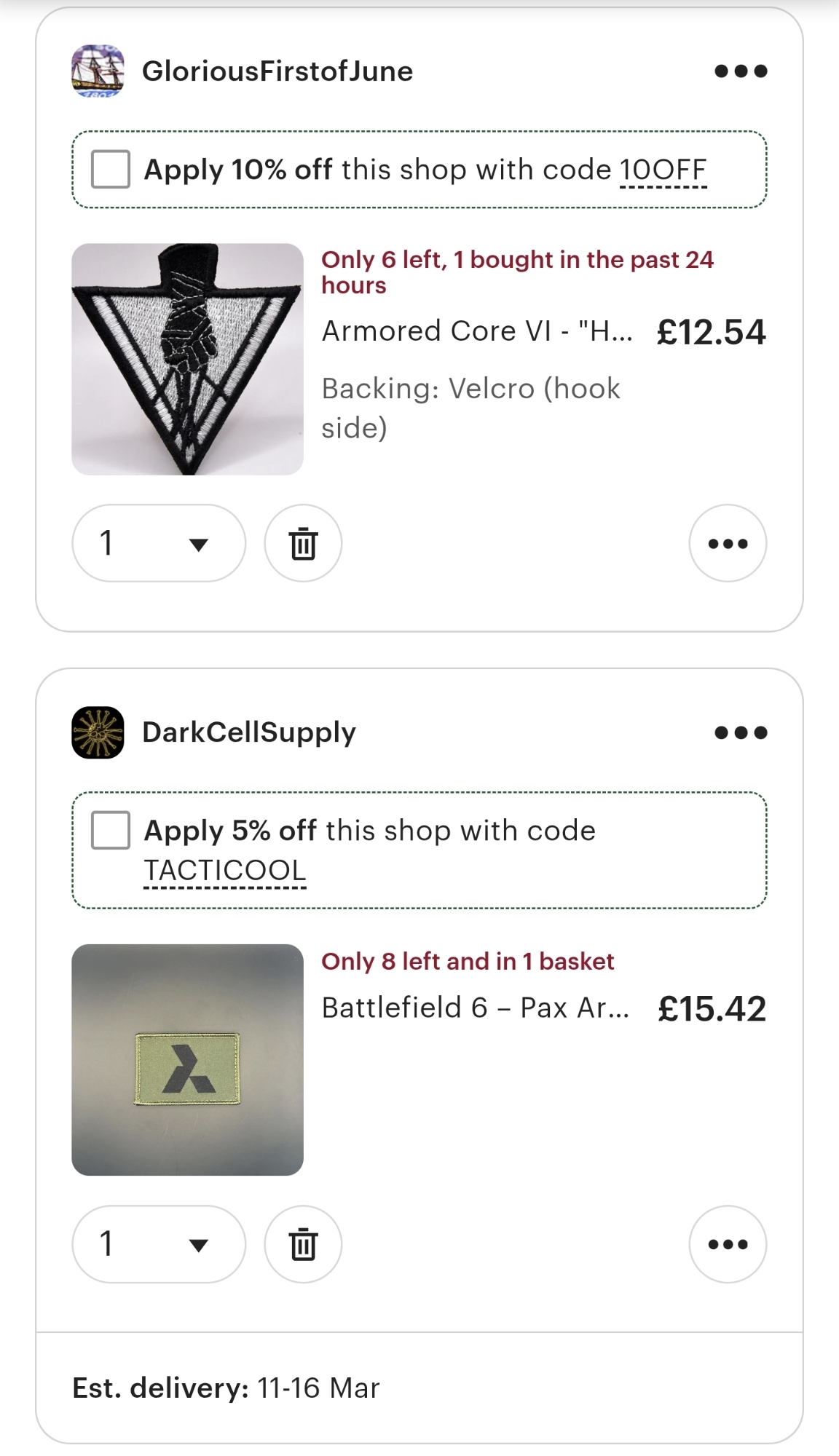Change quantity of the Battlefield 6 patch
The image size is (839, 1456).
tap(159, 1244)
